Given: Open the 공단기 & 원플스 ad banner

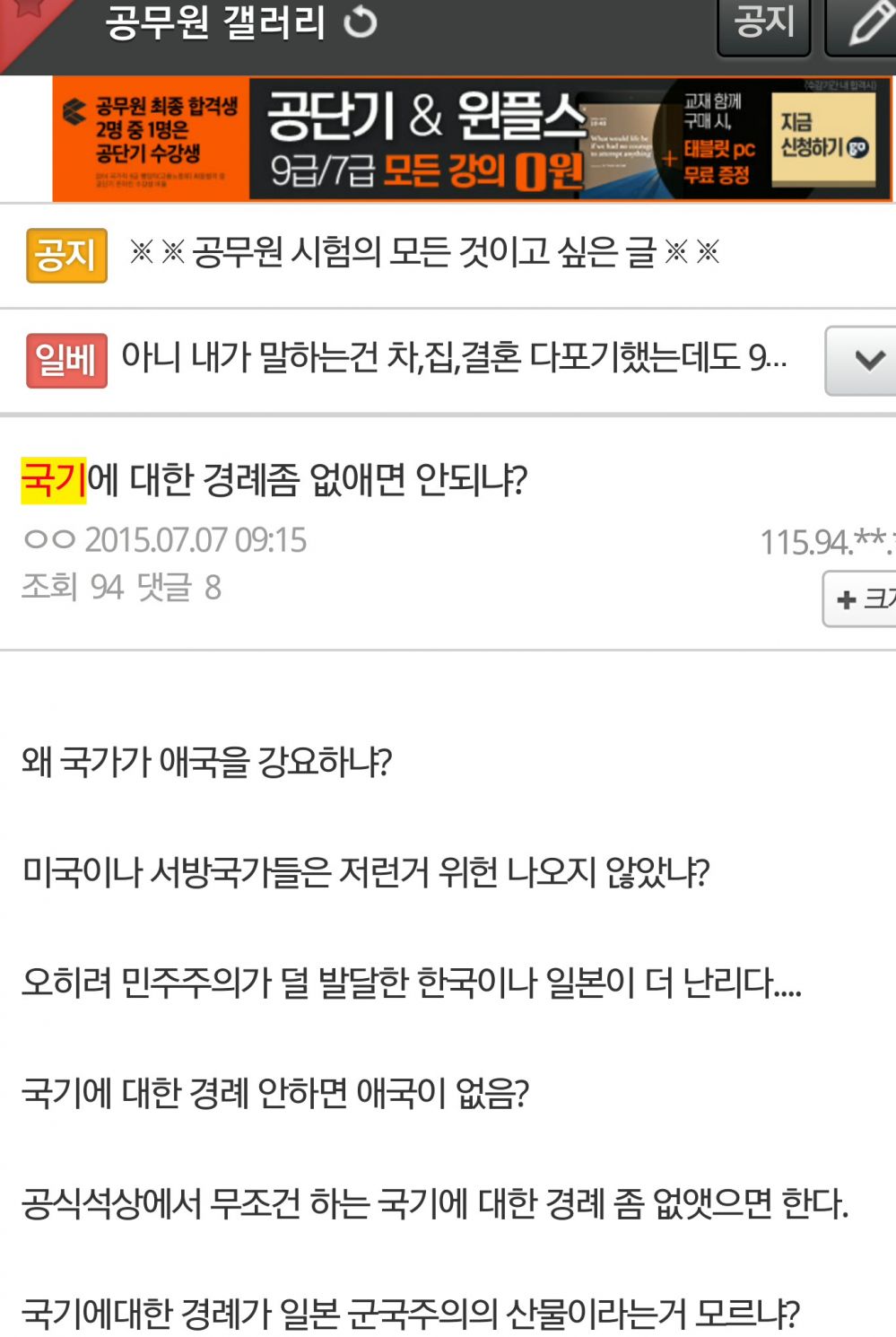Looking at the screenshot, I should 473,139.
